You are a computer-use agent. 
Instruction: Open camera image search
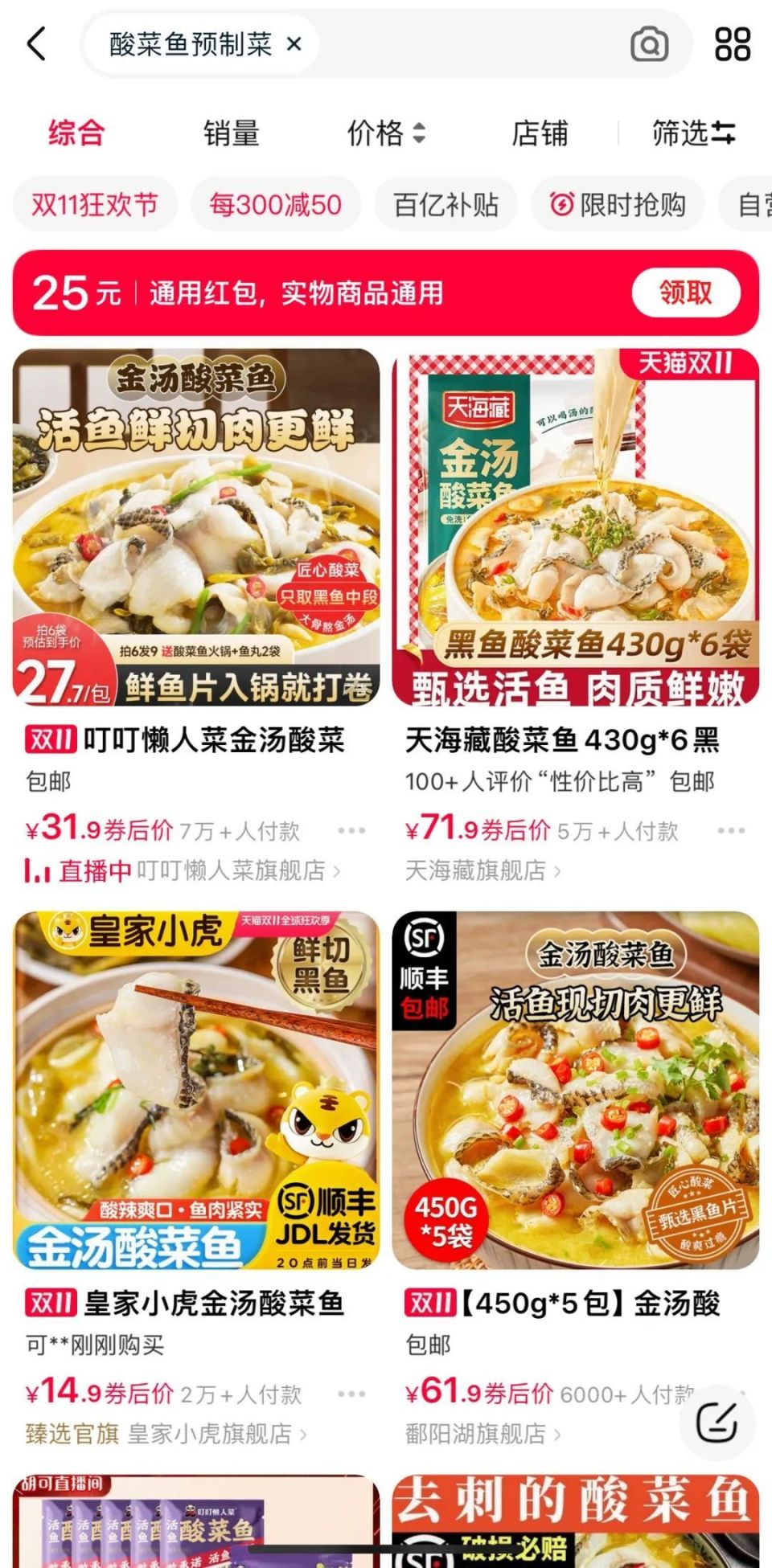[x=649, y=44]
